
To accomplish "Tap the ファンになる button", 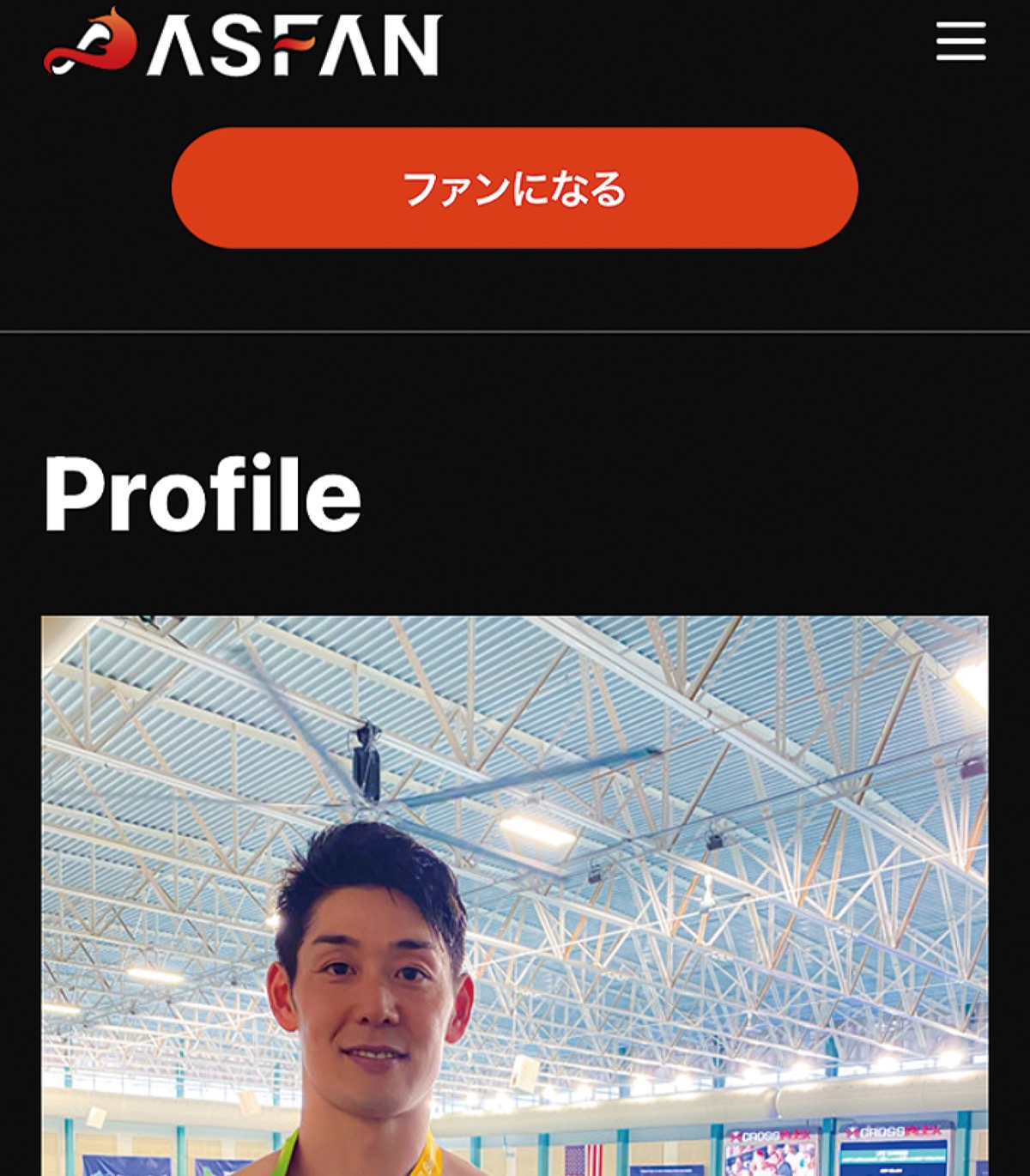I will 515,188.
